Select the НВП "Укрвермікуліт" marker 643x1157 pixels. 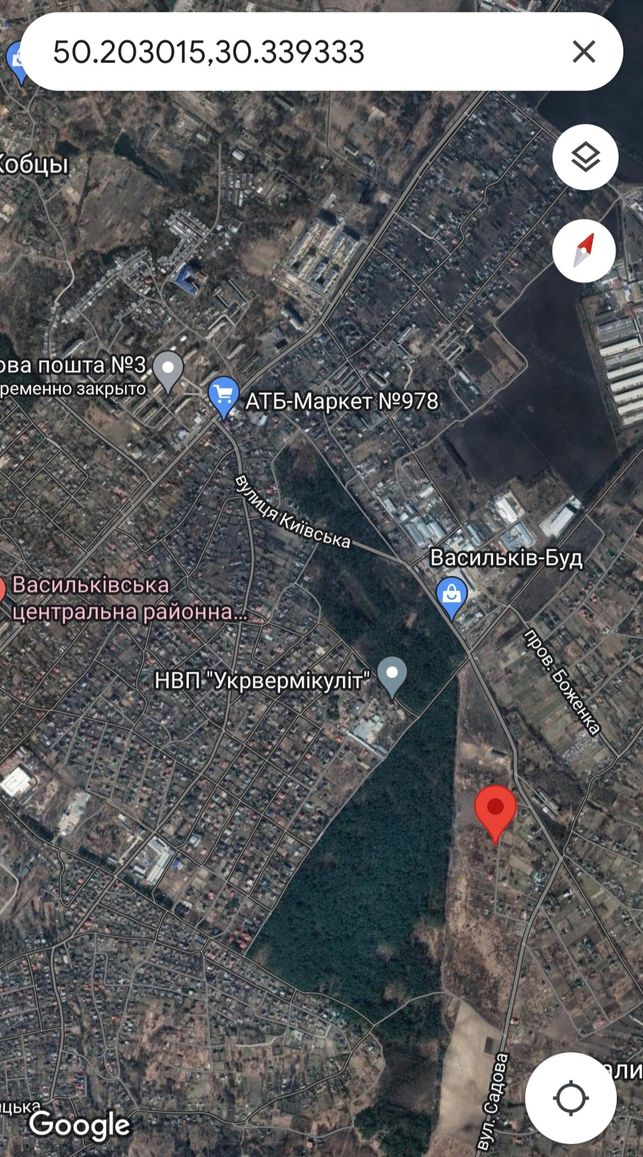[x=392, y=677]
